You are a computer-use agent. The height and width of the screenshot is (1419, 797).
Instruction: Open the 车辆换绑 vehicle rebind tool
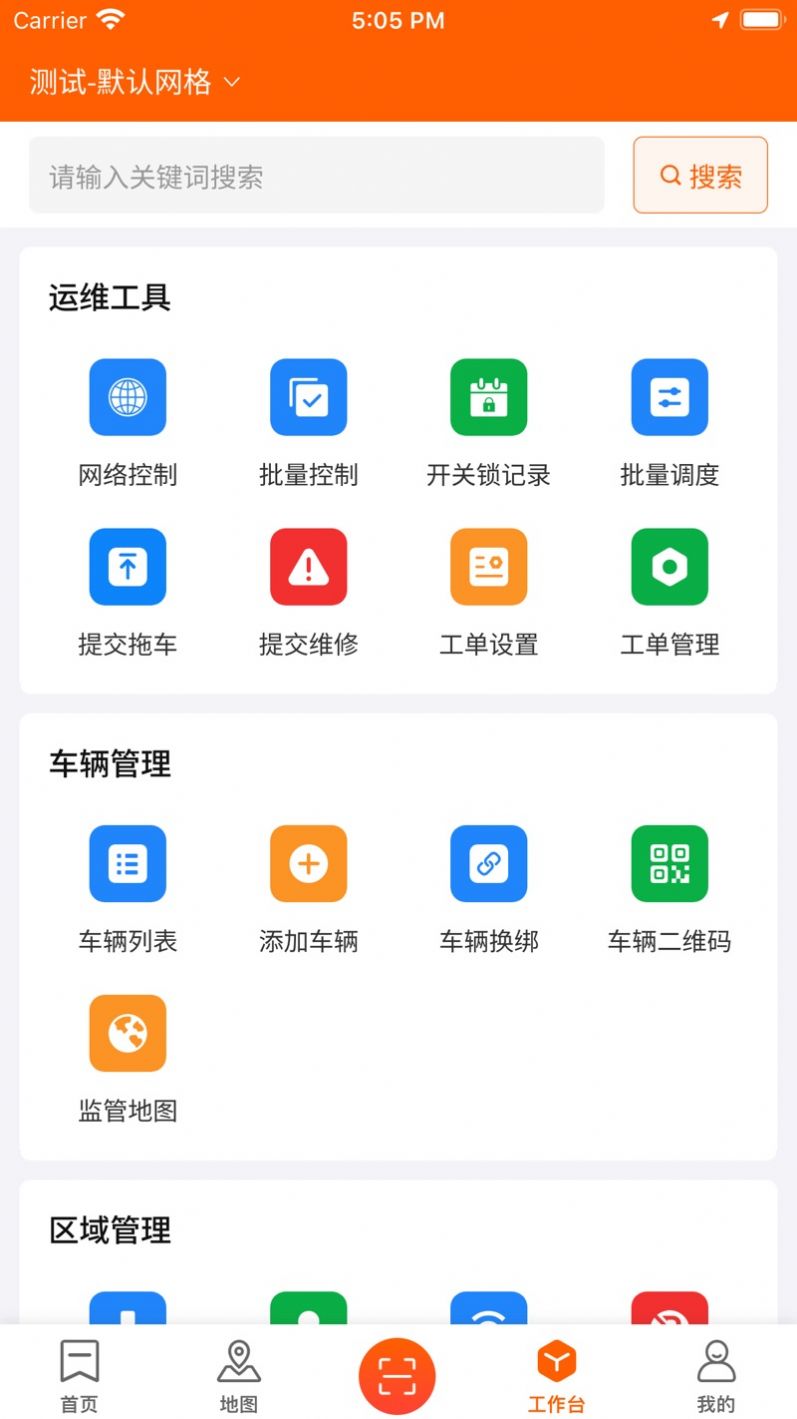tap(488, 864)
